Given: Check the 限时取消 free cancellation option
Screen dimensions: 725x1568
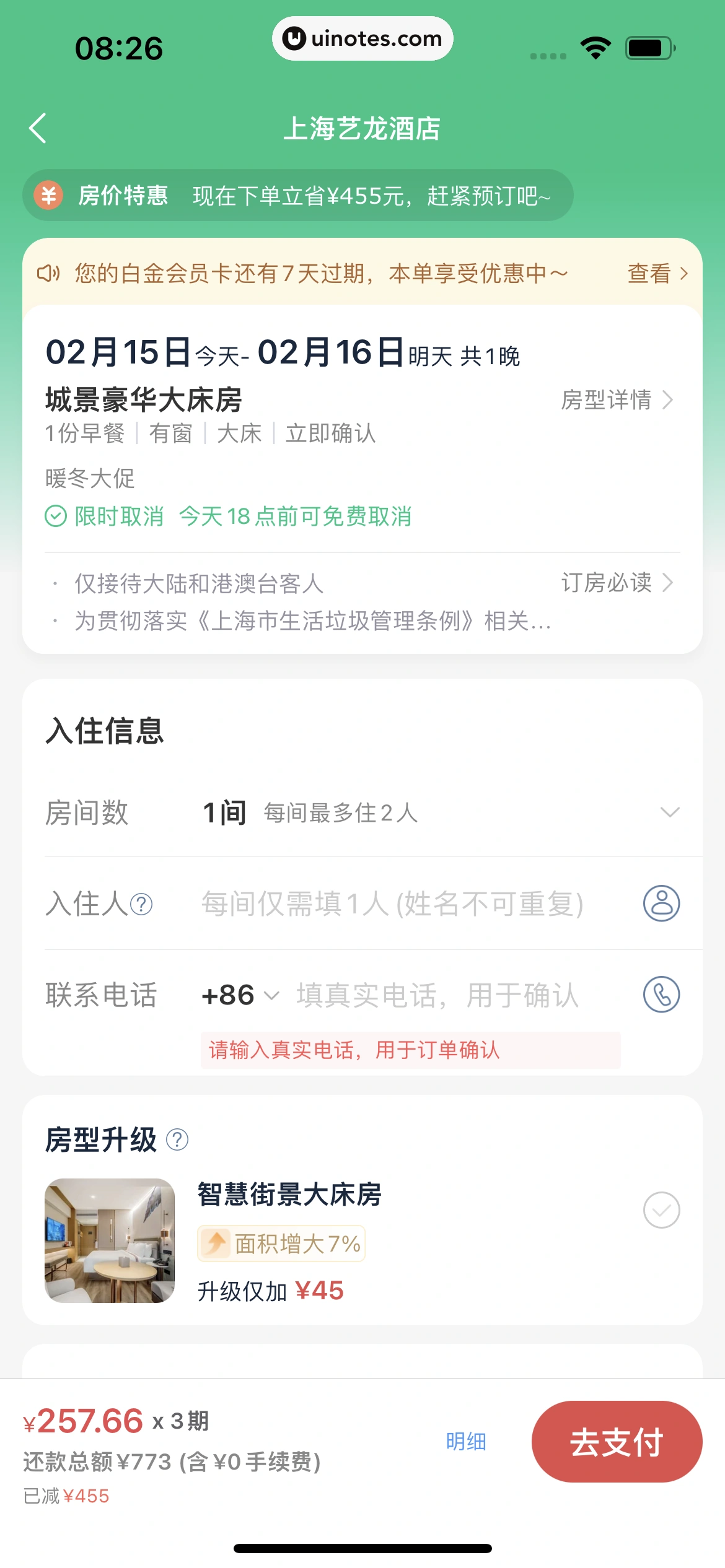Looking at the screenshot, I should click(x=118, y=515).
